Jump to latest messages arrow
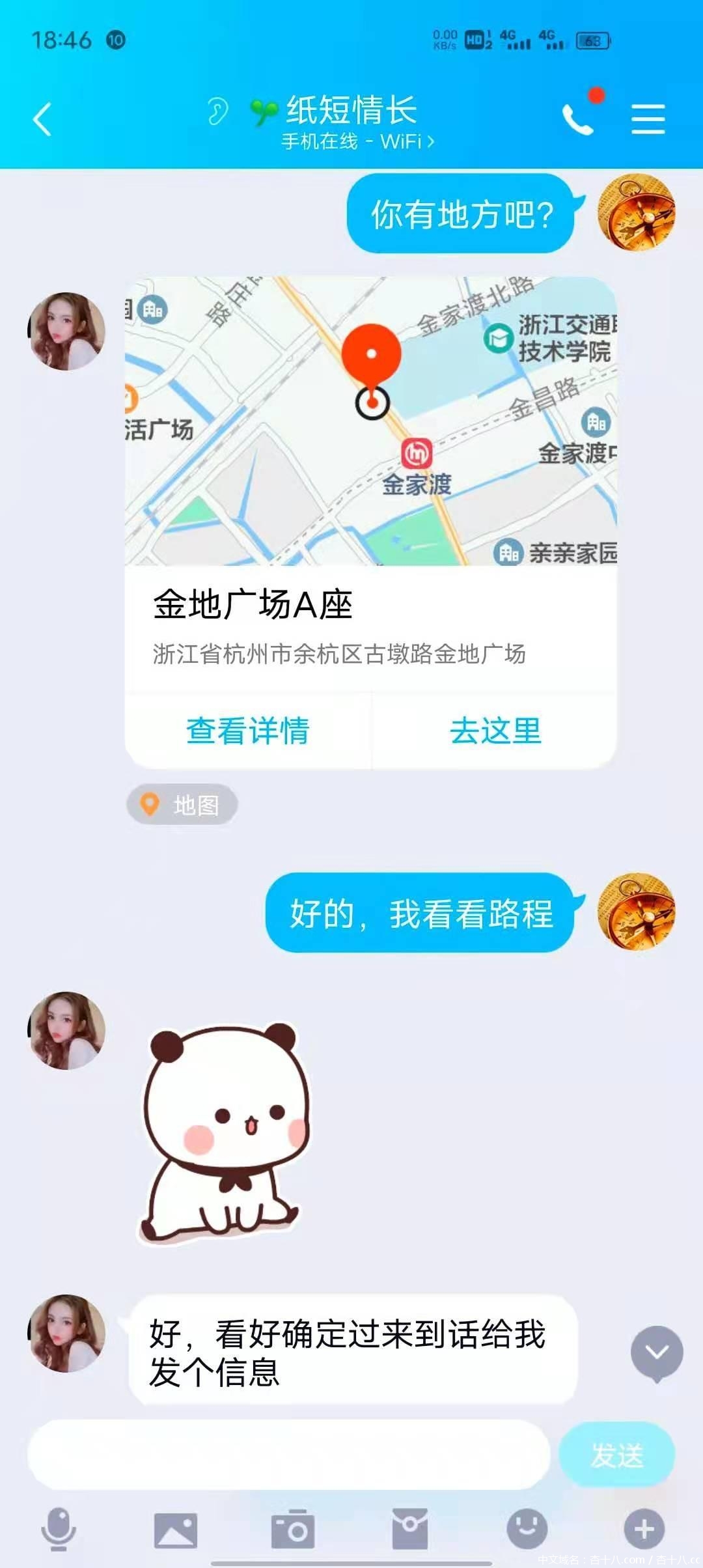 point(656,1353)
